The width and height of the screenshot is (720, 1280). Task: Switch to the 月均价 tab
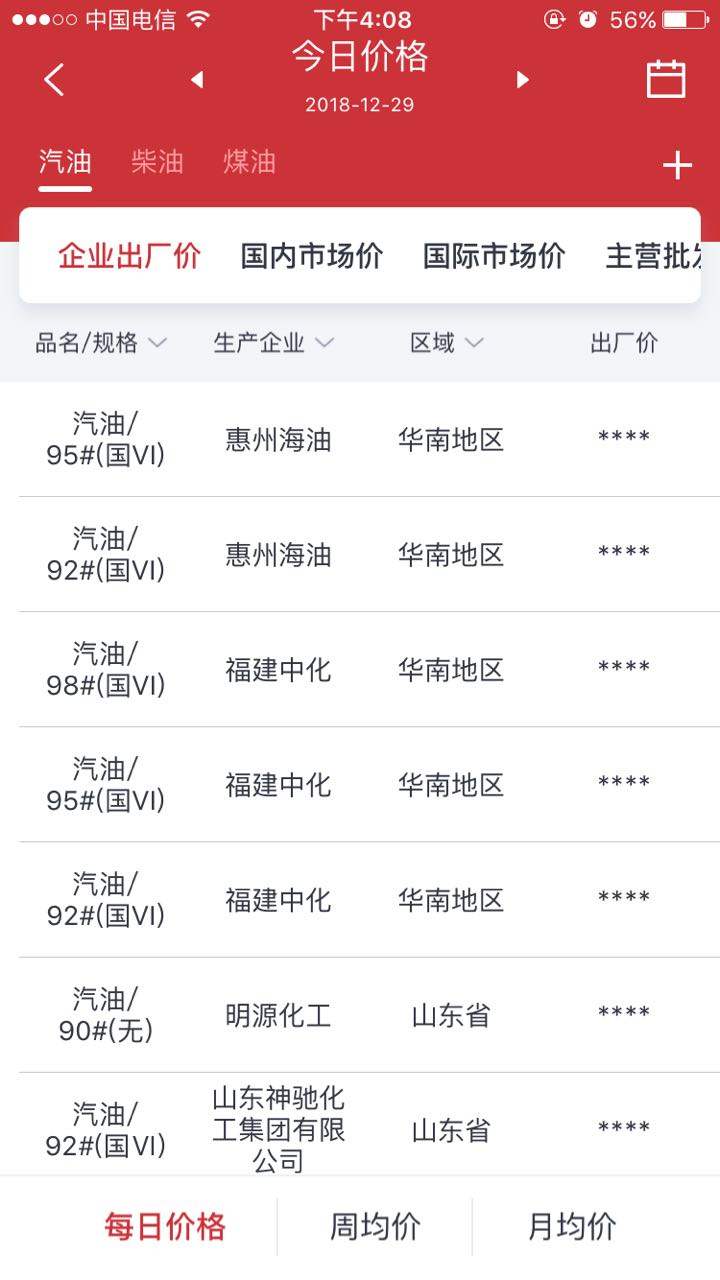(x=572, y=1227)
